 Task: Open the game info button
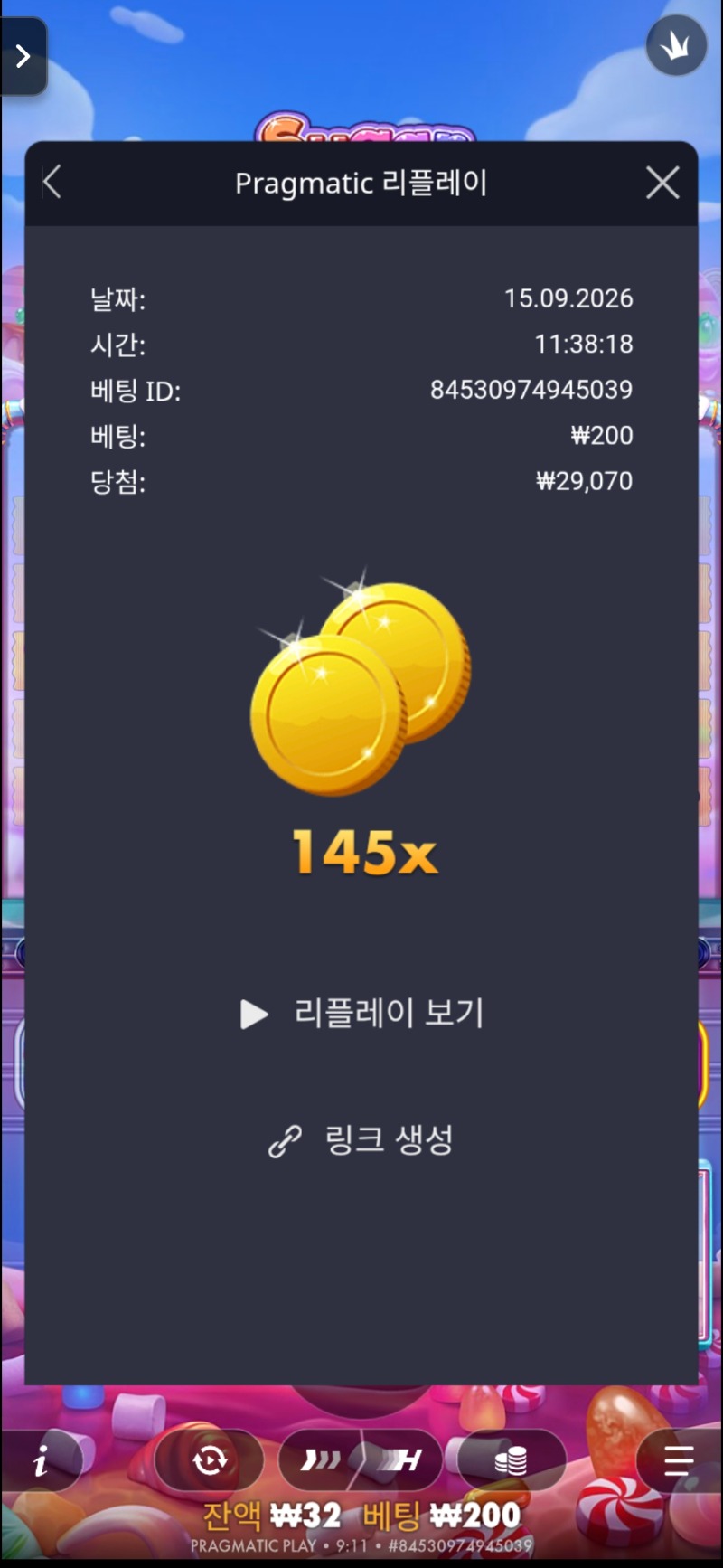42,1459
